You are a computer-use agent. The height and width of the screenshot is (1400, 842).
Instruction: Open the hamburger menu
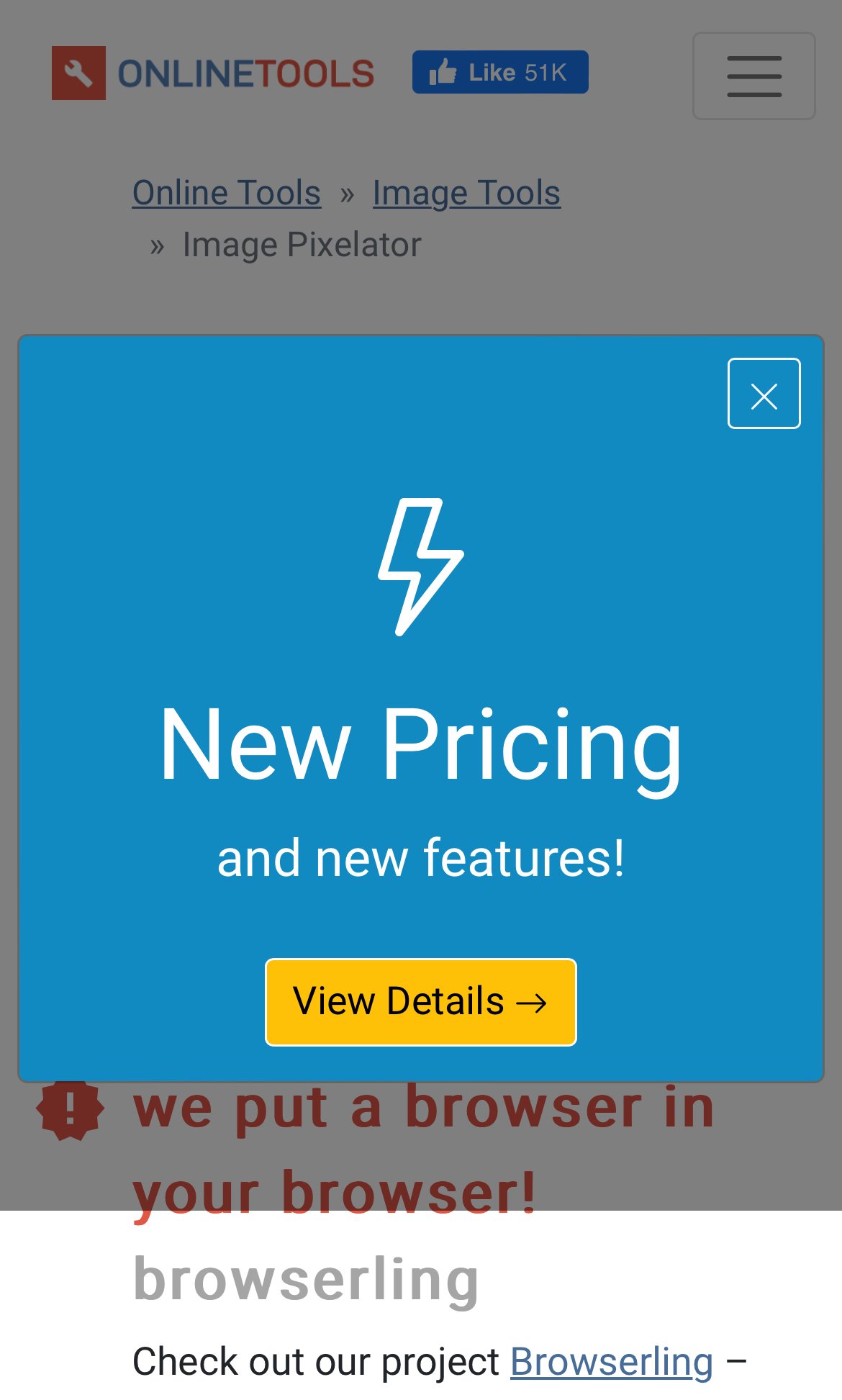(x=753, y=76)
